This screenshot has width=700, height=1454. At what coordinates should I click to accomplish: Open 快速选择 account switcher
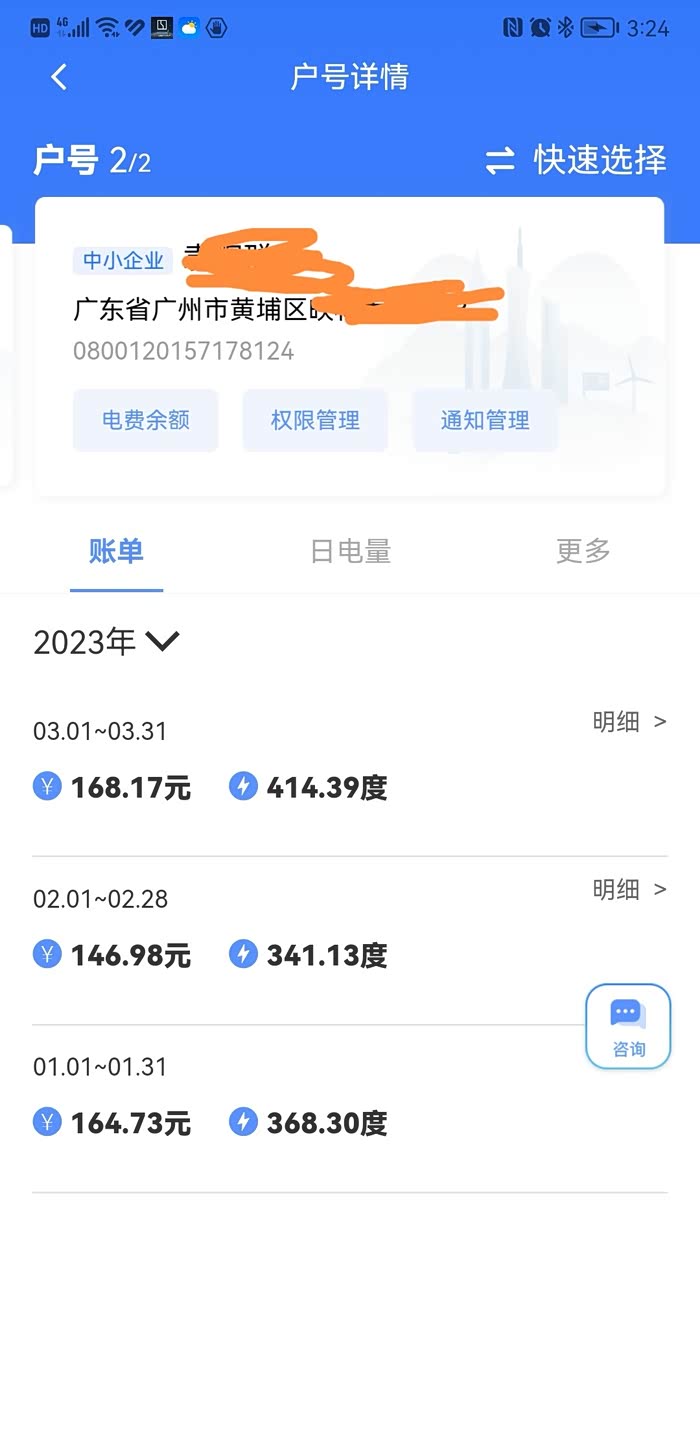(577, 160)
